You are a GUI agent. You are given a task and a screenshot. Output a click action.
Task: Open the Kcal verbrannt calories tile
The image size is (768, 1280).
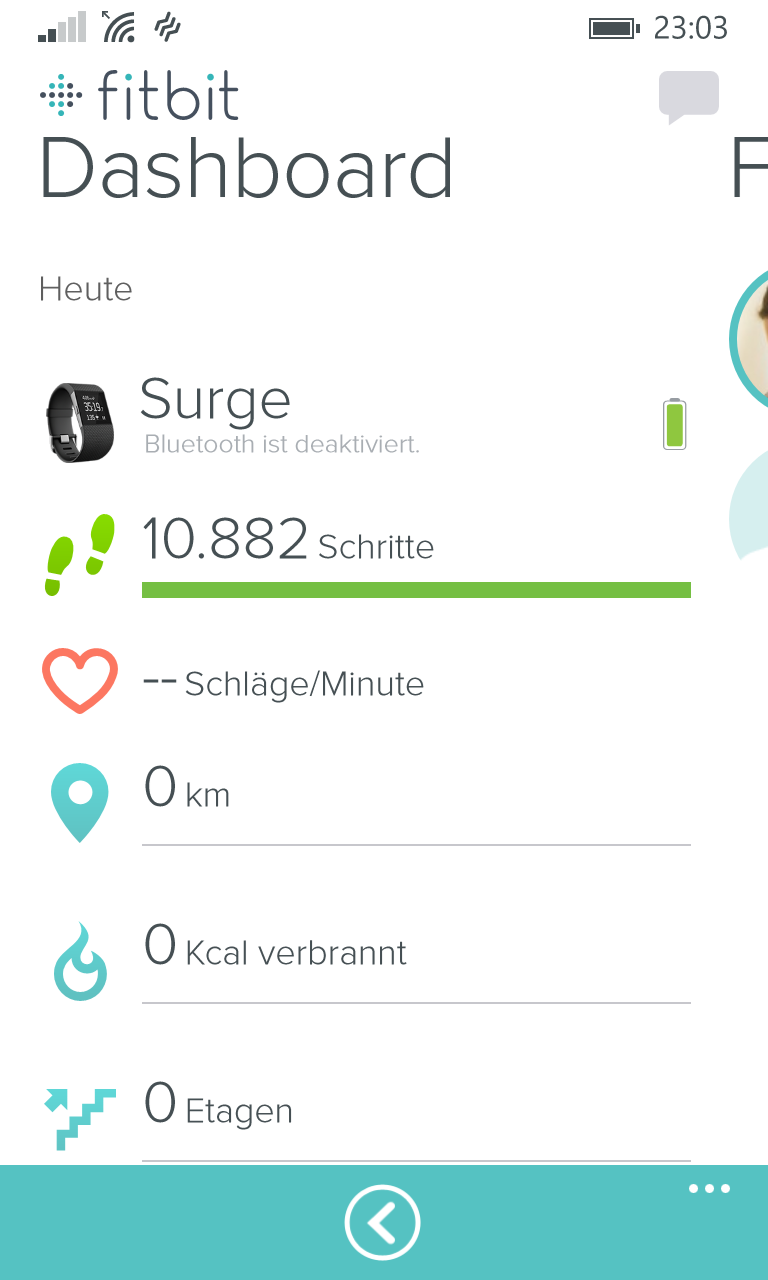[x=366, y=960]
